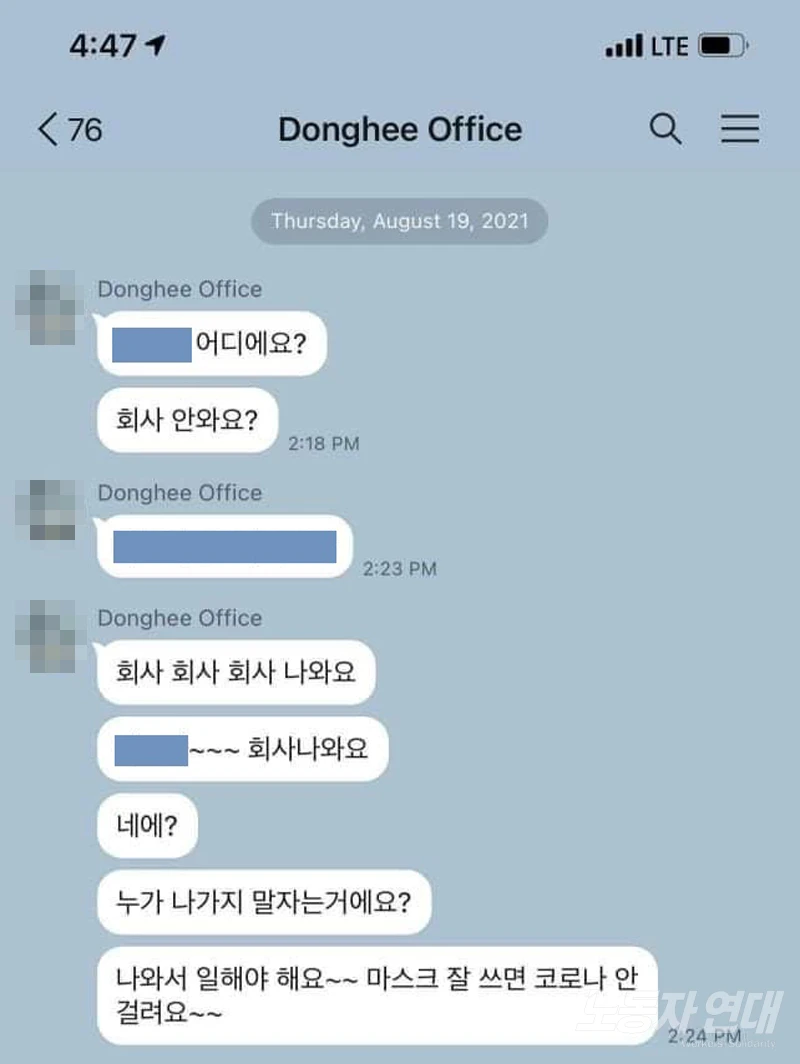Image resolution: width=800 pixels, height=1064 pixels.
Task: Open the sender's profile picture at 2:18 PM
Action: point(47,306)
